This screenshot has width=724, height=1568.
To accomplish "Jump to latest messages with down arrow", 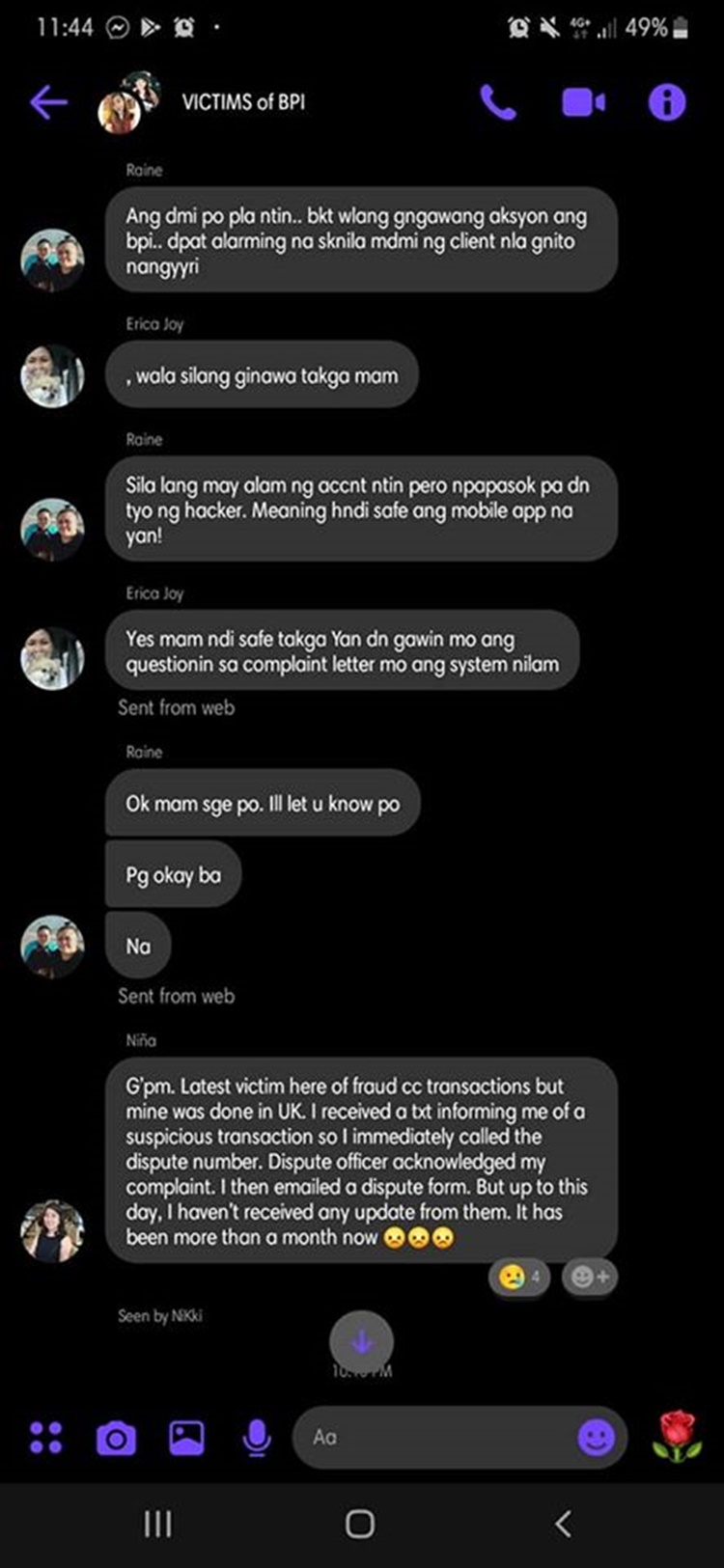I will pos(361,1342).
